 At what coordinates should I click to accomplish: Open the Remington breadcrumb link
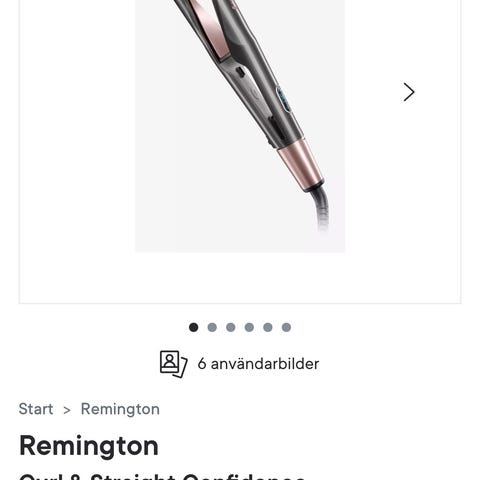tap(120, 409)
